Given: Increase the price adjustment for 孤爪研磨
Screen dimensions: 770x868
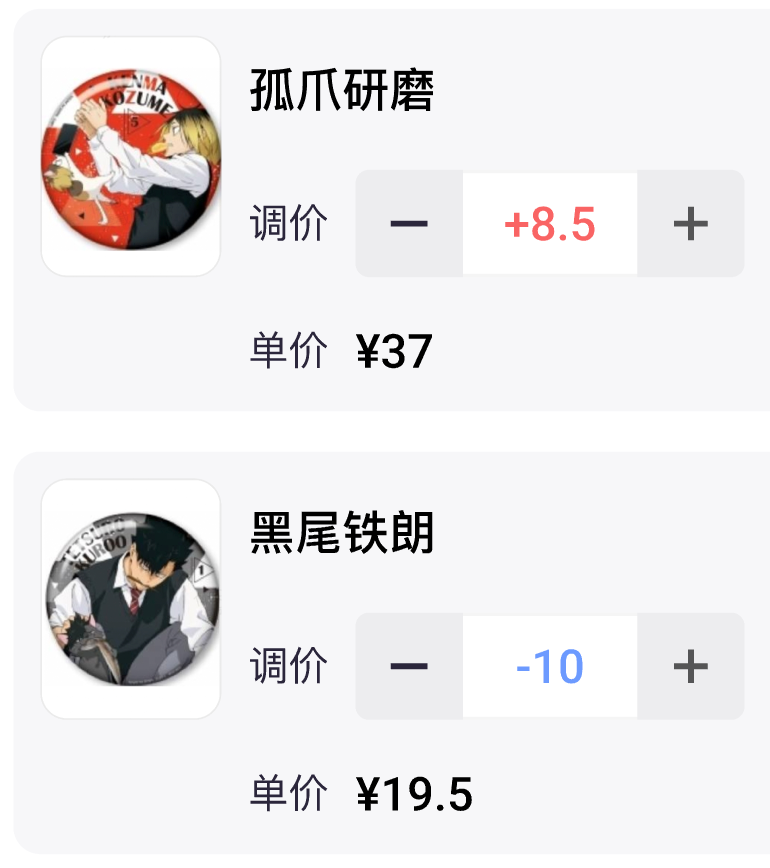Looking at the screenshot, I should pos(690,224).
